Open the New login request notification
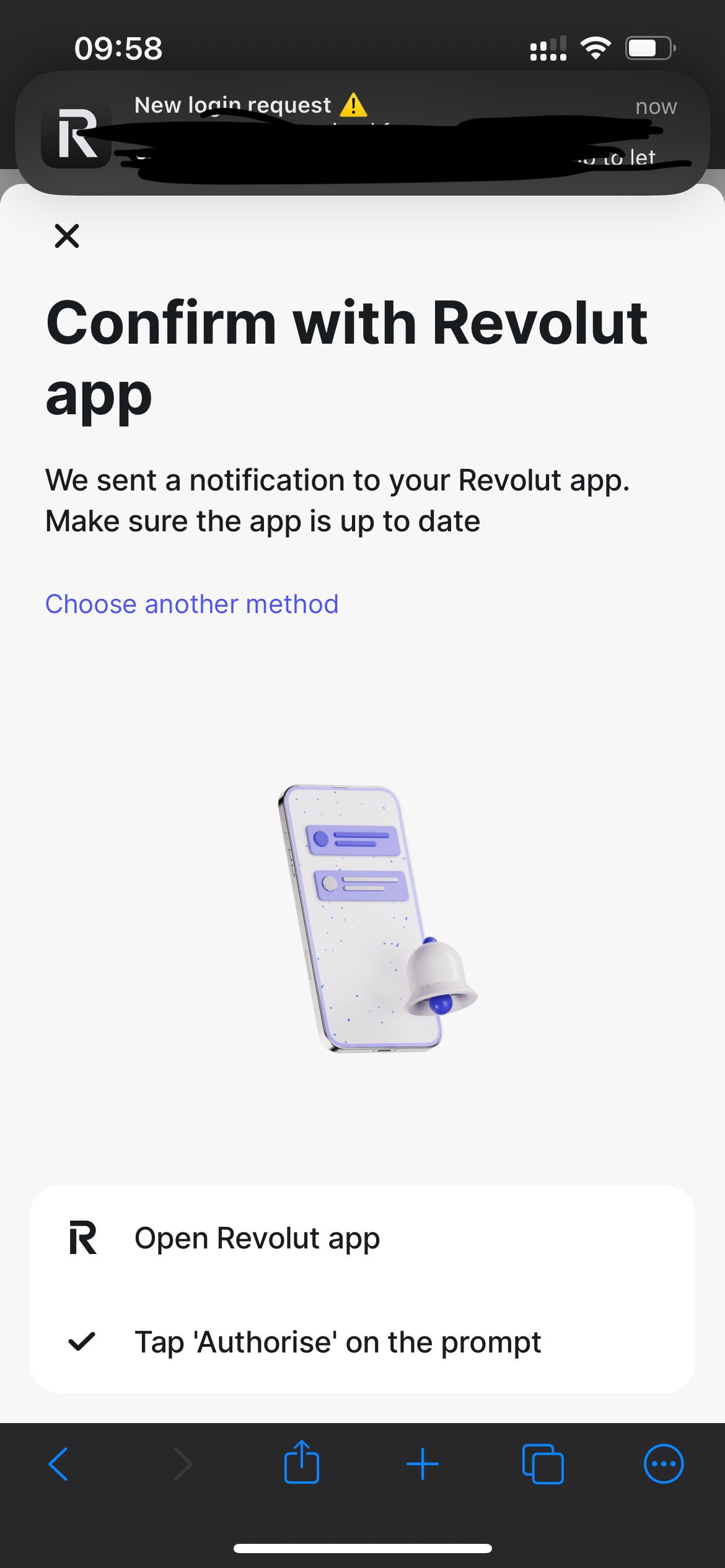This screenshot has width=725, height=1568. pos(362,133)
